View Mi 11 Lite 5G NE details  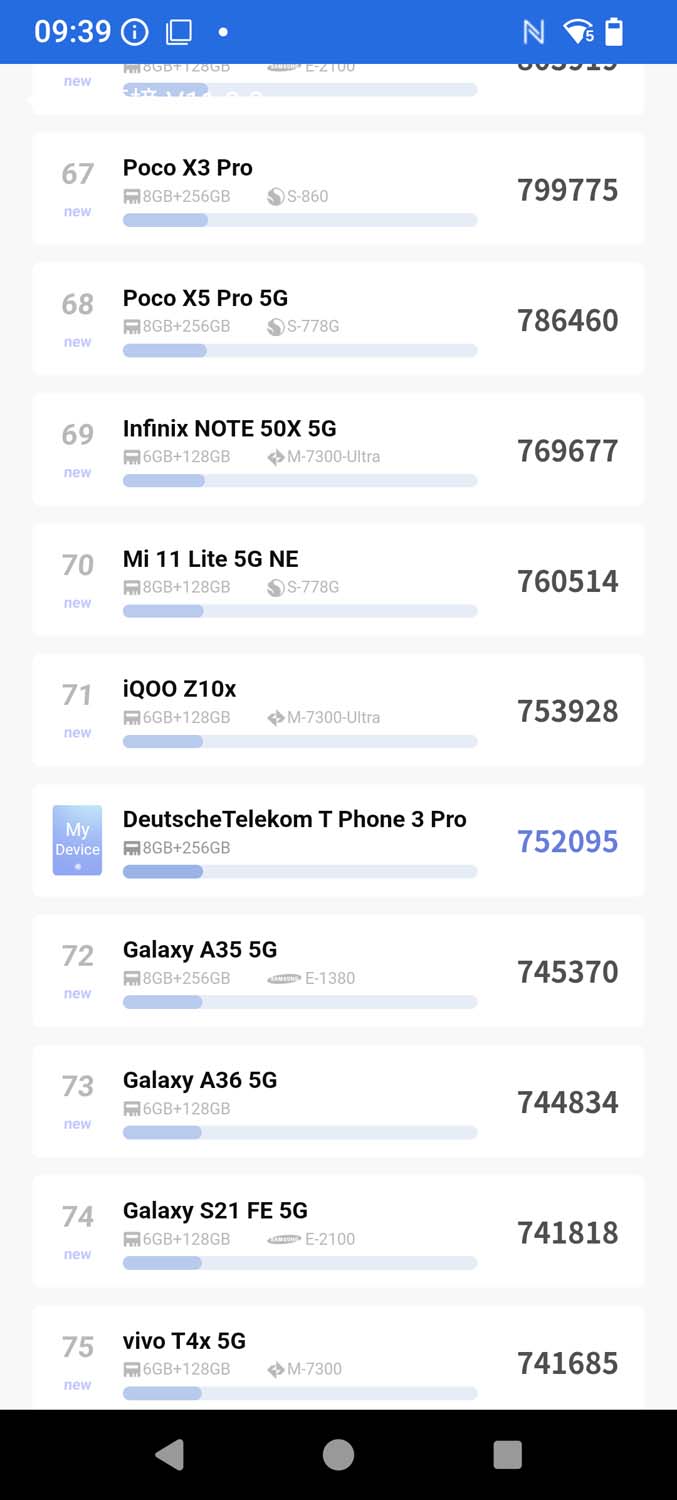tap(338, 580)
